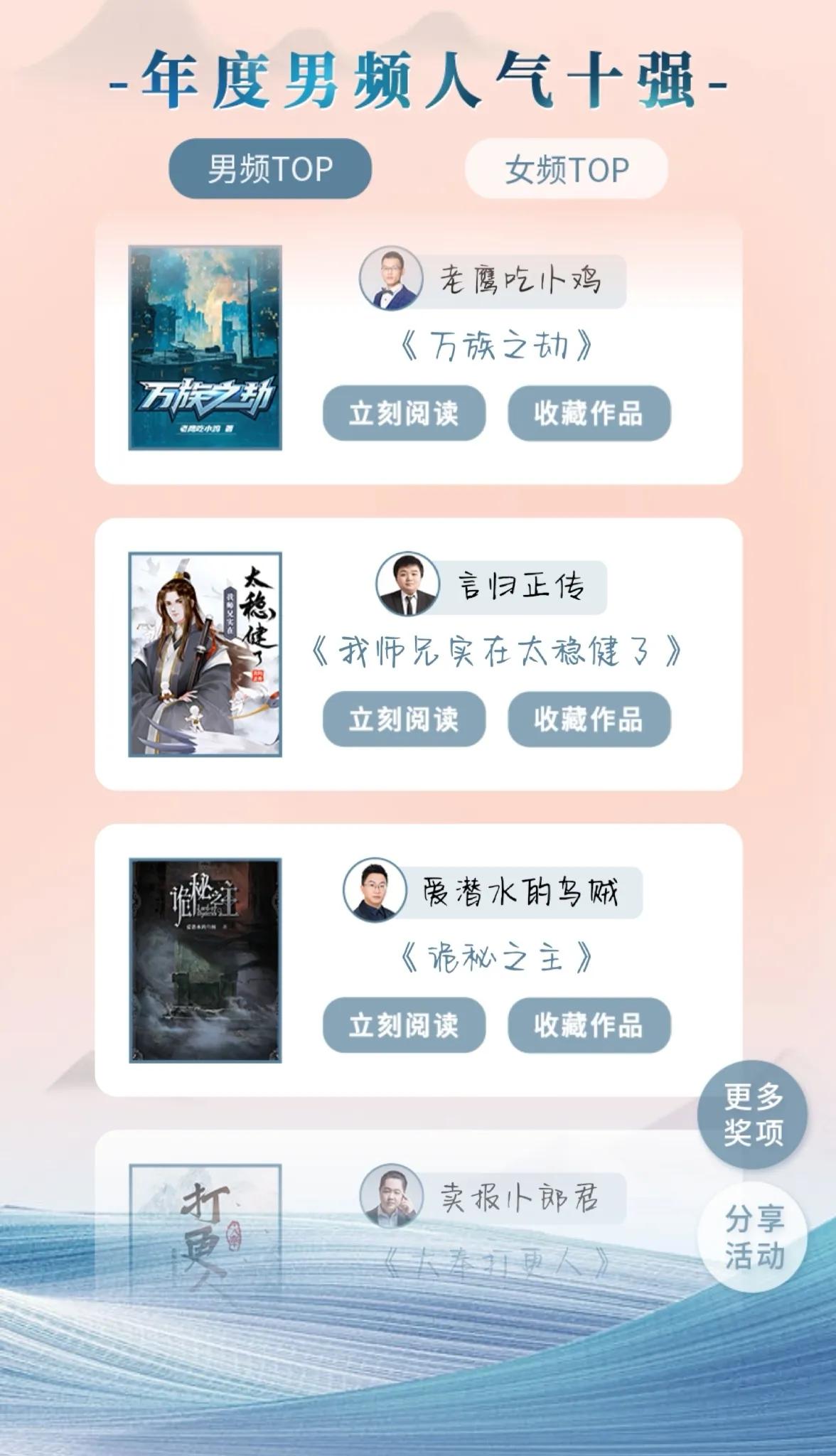Open the 万族之劫 book cover
The image size is (836, 1456).
tap(205, 348)
